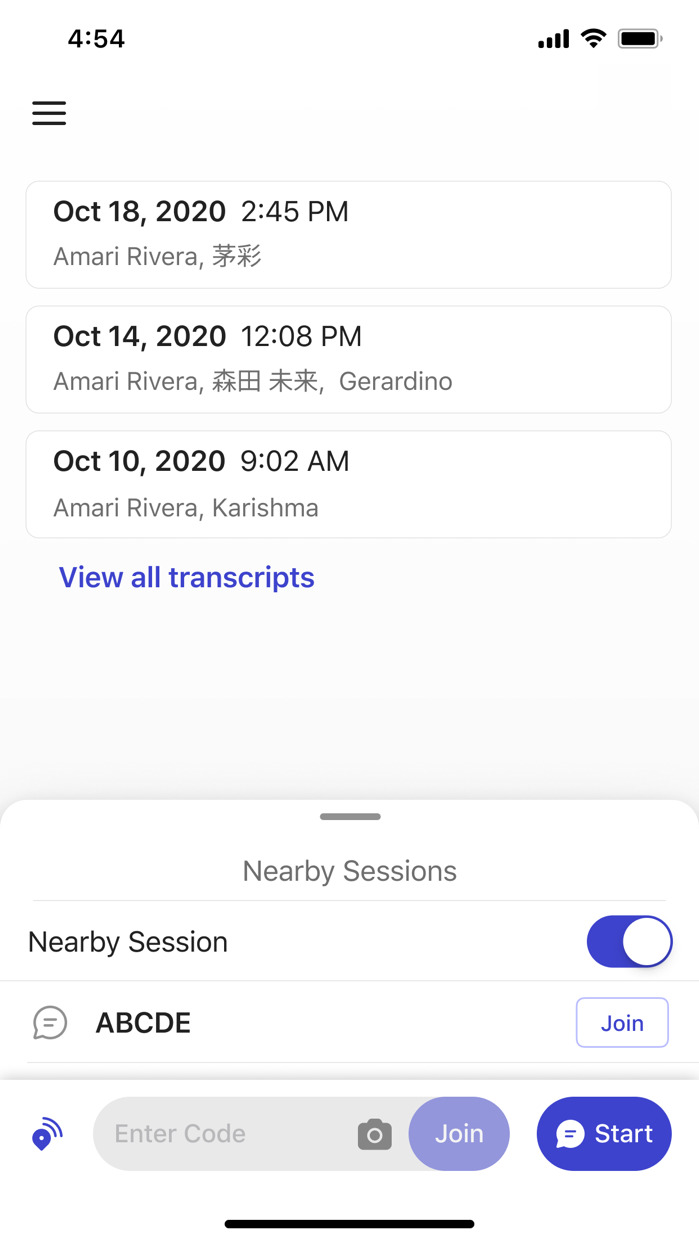This screenshot has height=1242, width=699.
Task: Start a new session
Action: [604, 1134]
